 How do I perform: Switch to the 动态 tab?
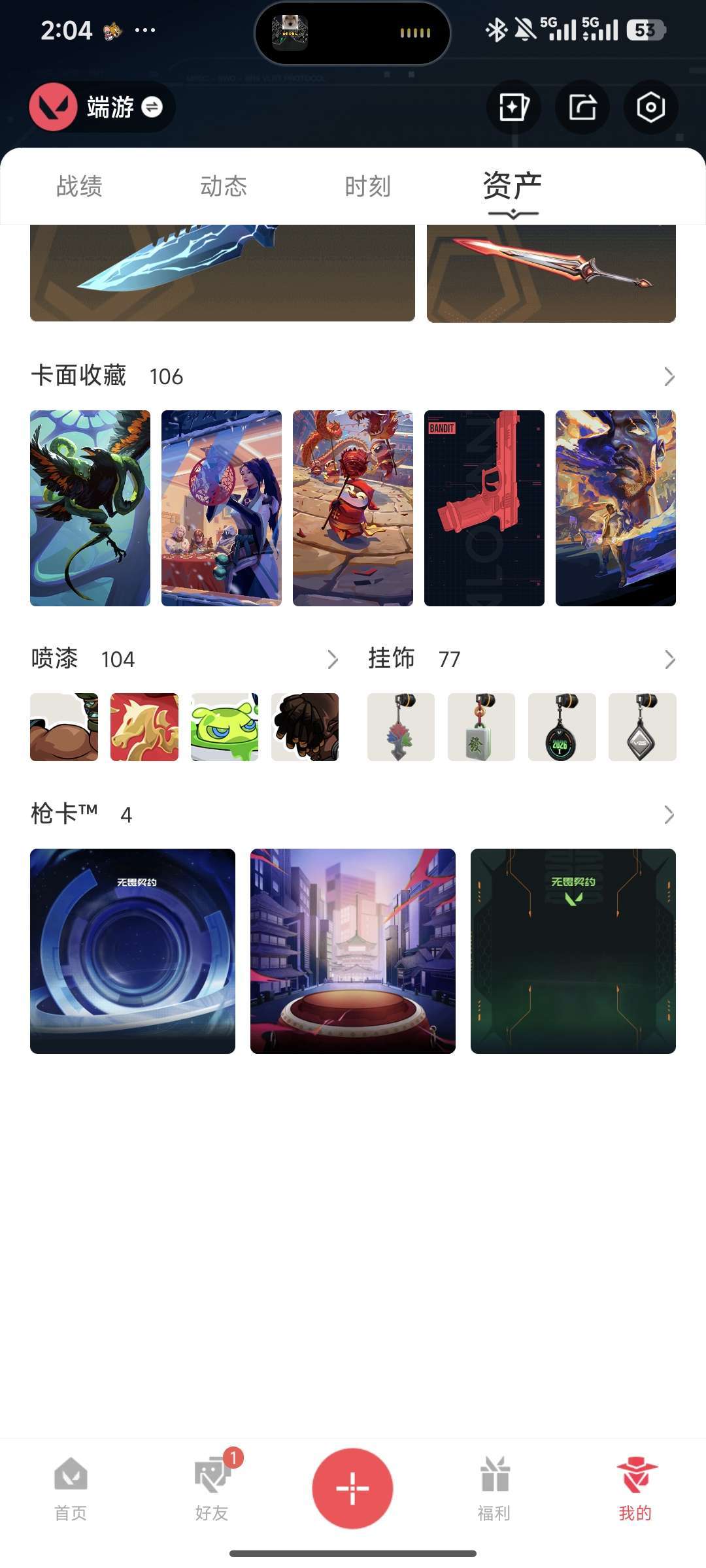click(224, 187)
